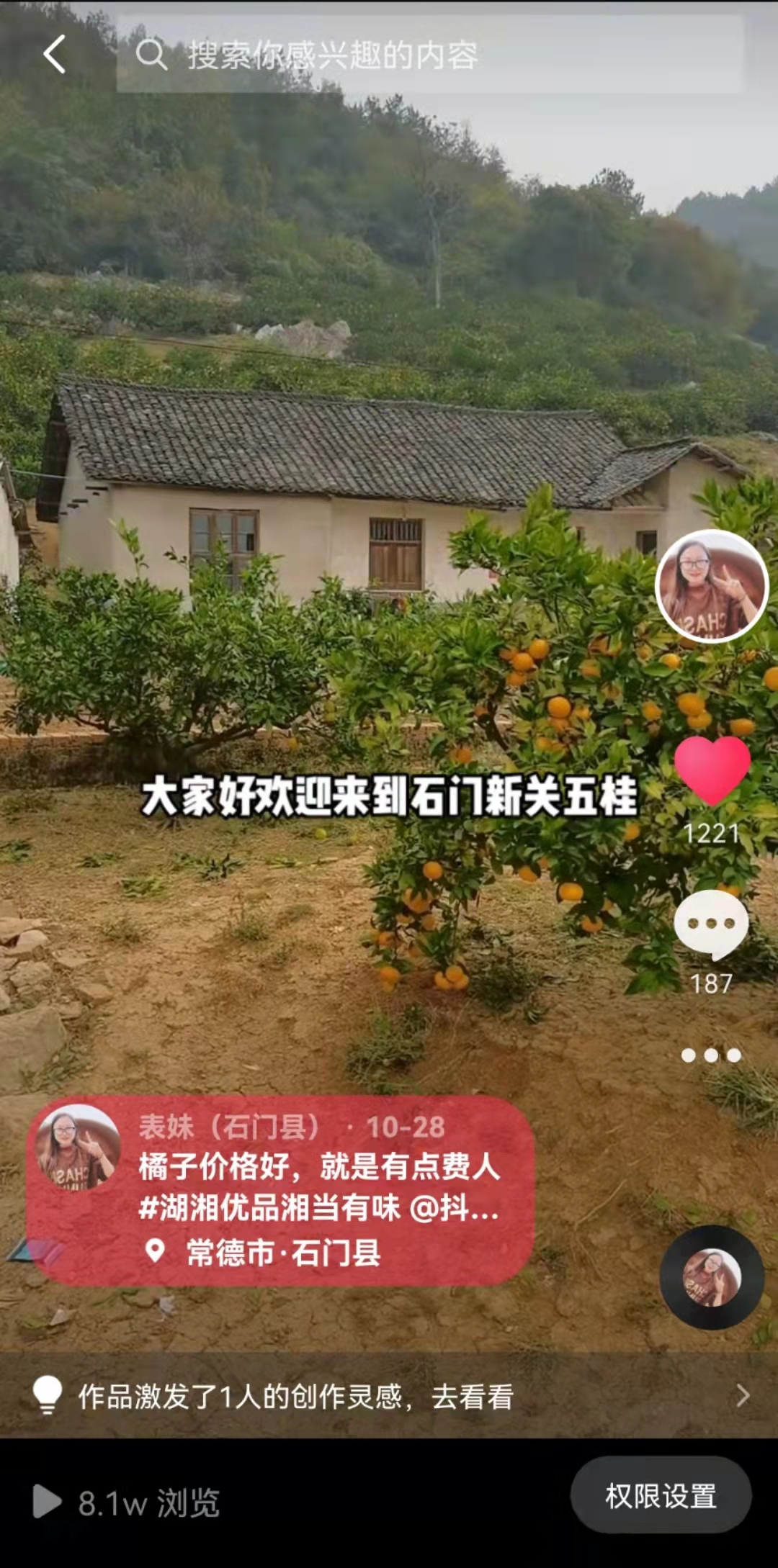This screenshot has height=1568, width=778.
Task: Open the #湖湘优品湘当有味 hashtag
Action: click(269, 1209)
